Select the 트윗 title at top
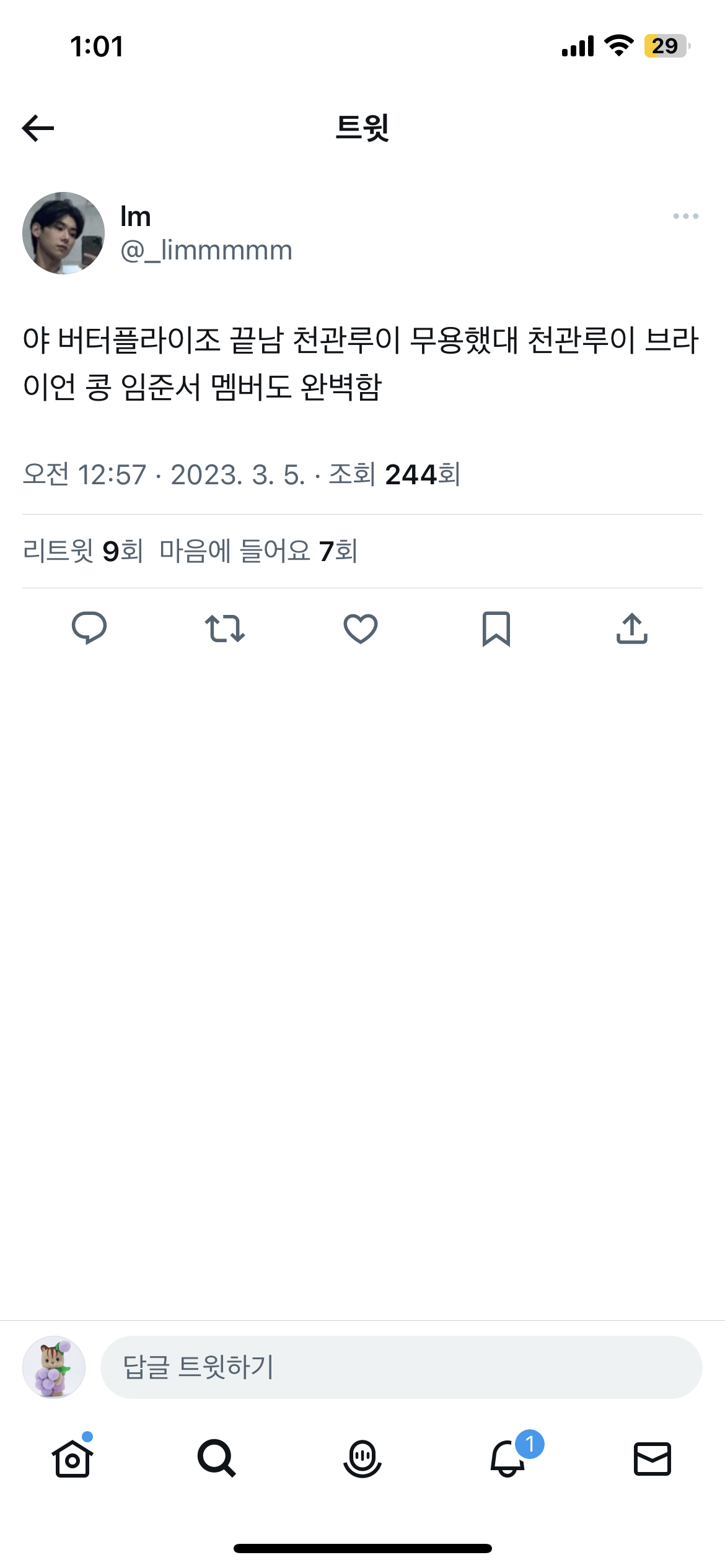The height and width of the screenshot is (1568, 725). click(362, 127)
